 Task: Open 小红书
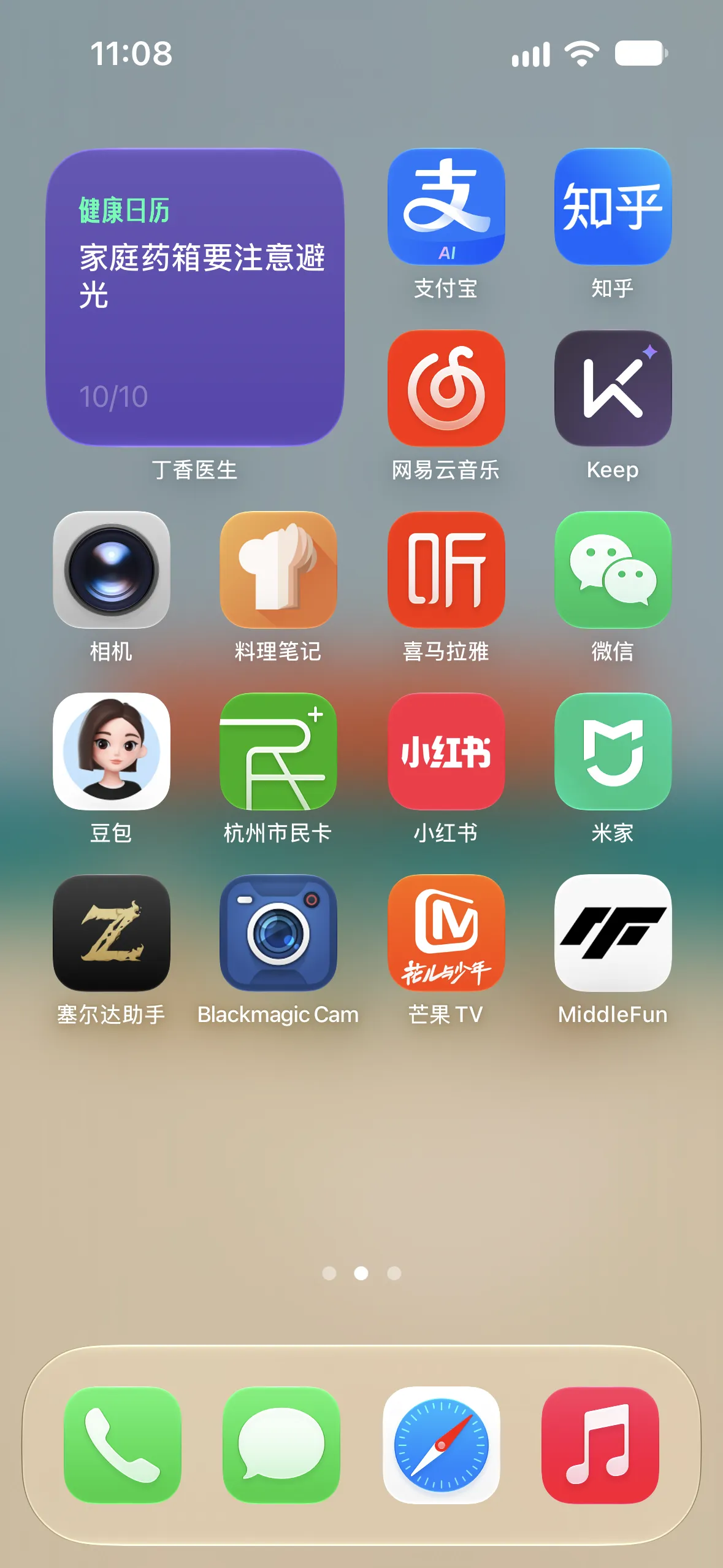click(x=446, y=751)
